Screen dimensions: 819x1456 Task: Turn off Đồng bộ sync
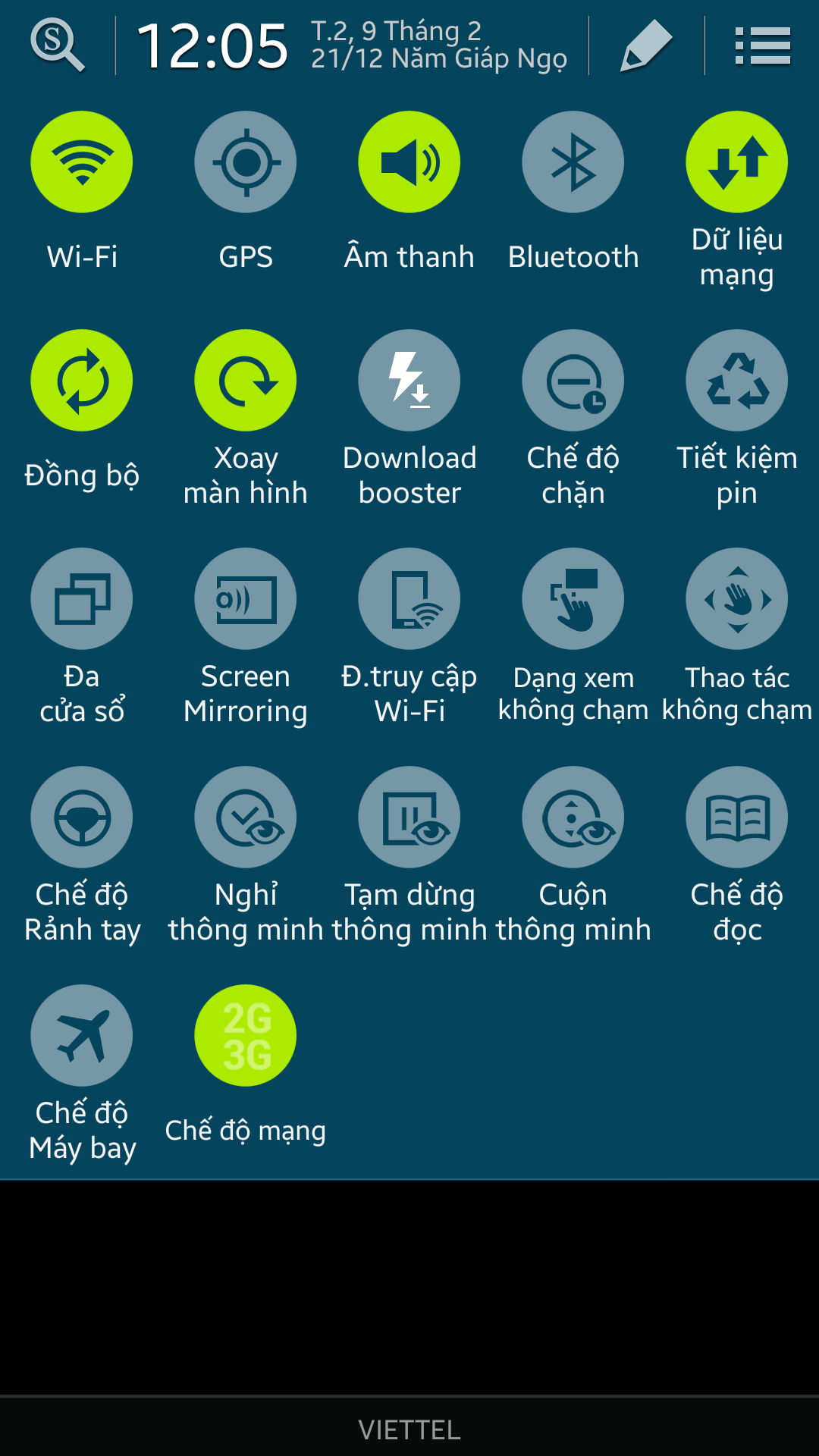pyautogui.click(x=82, y=381)
